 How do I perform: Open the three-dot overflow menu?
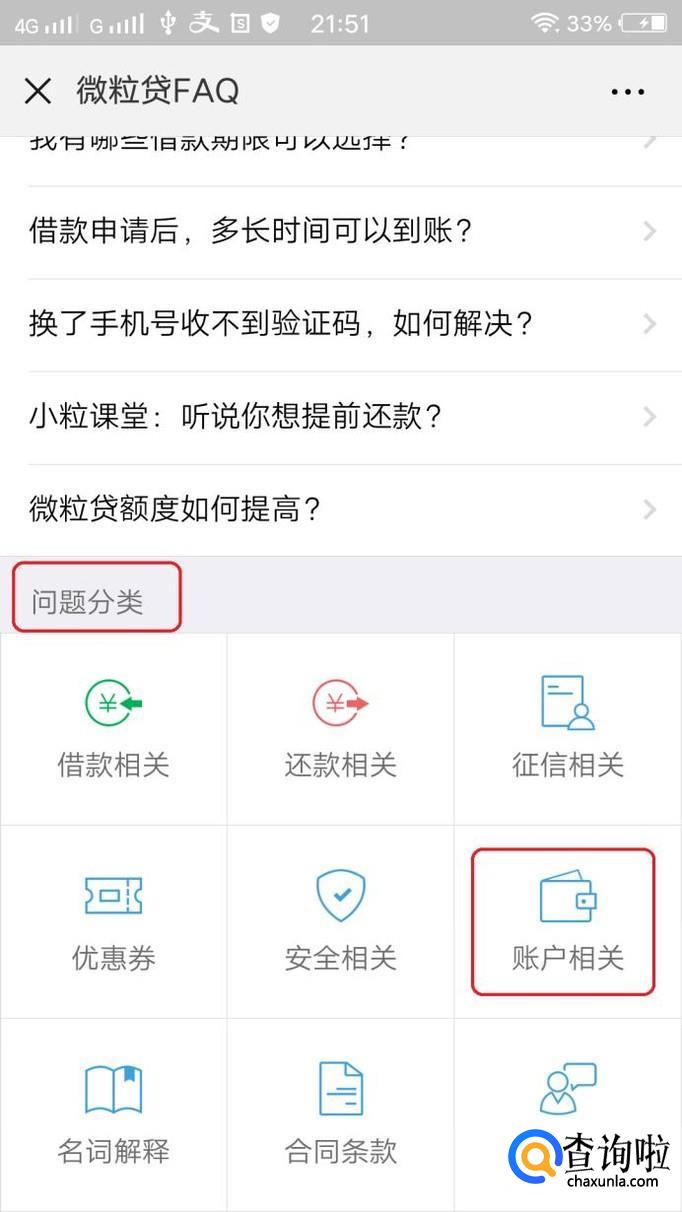tap(627, 92)
